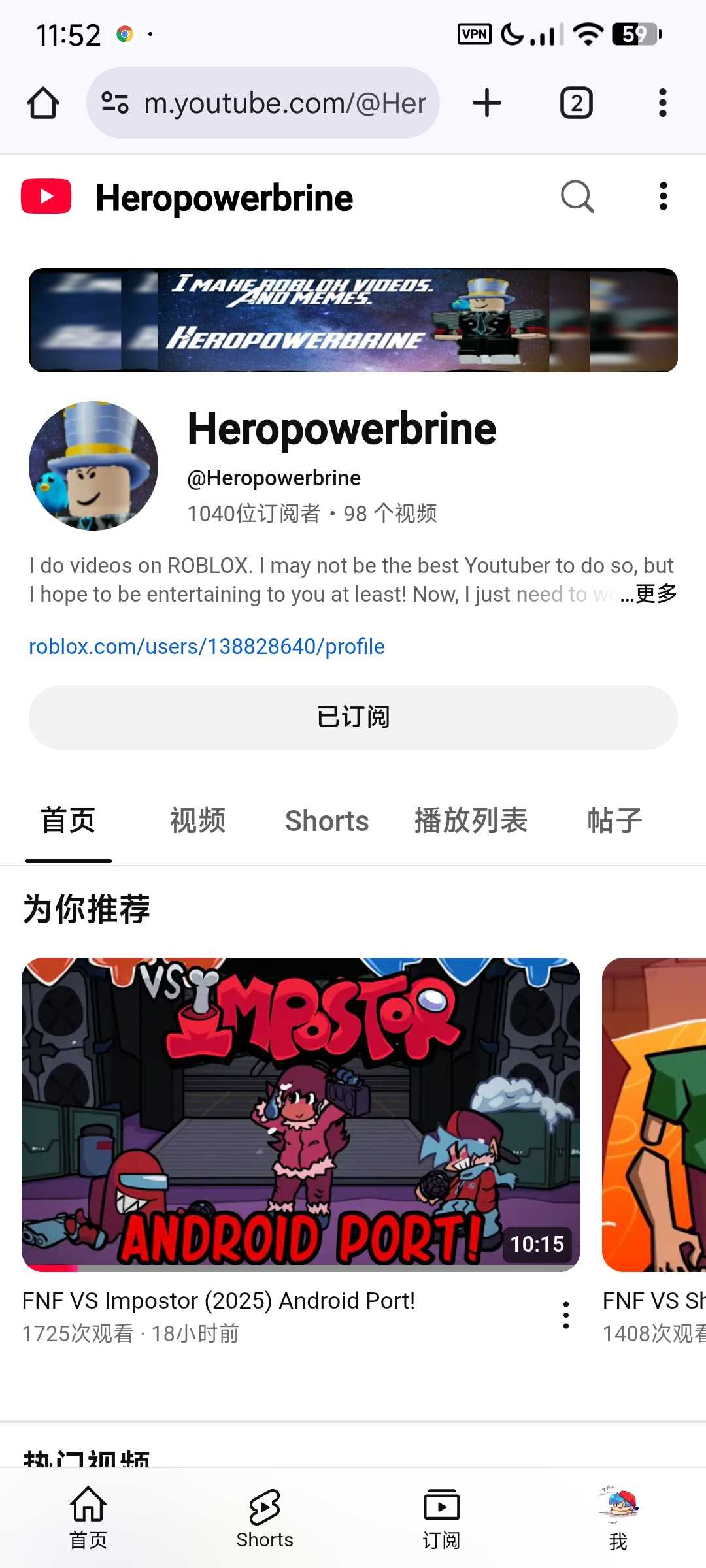The image size is (706, 1568).
Task: Expand channel description with 更多
Action: pyautogui.click(x=656, y=594)
